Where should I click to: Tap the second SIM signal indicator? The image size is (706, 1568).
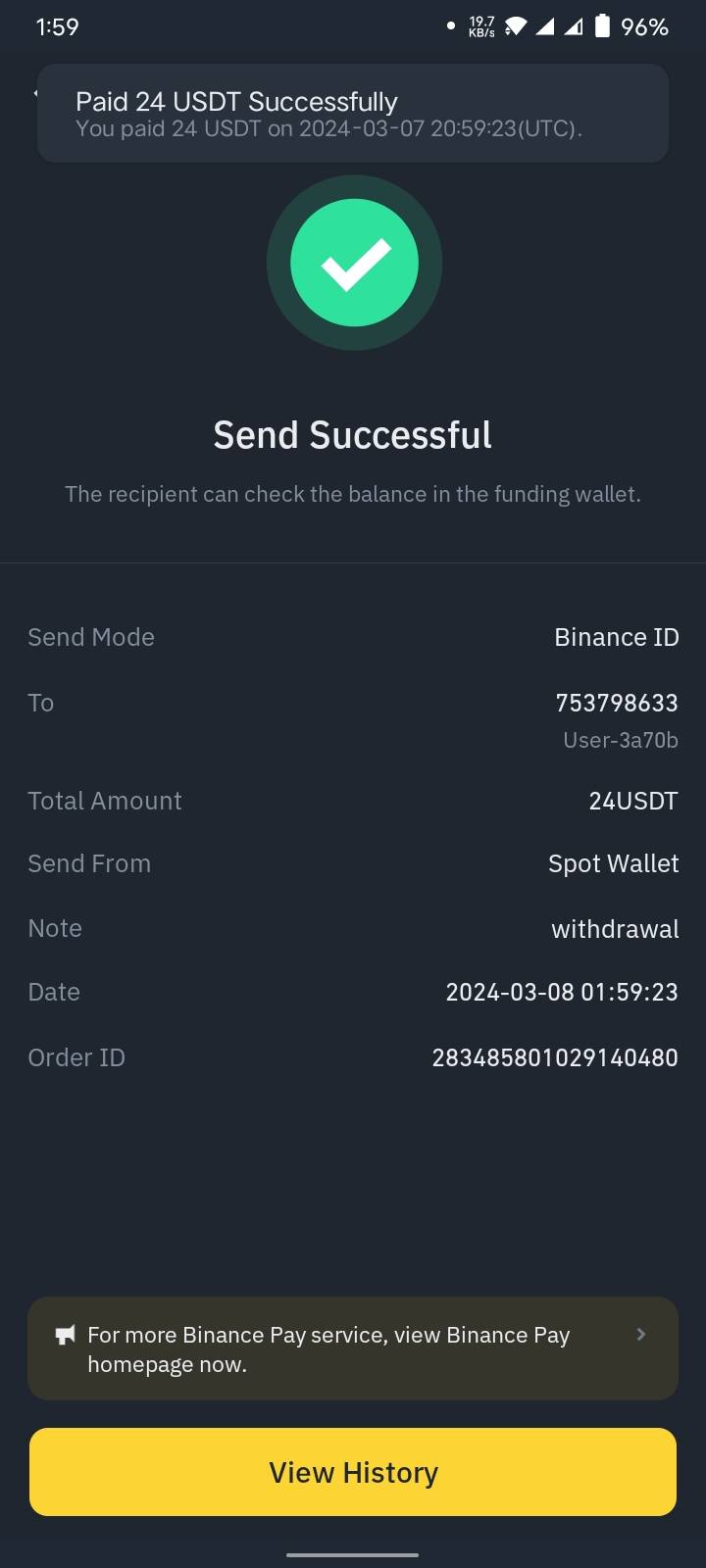tap(574, 26)
